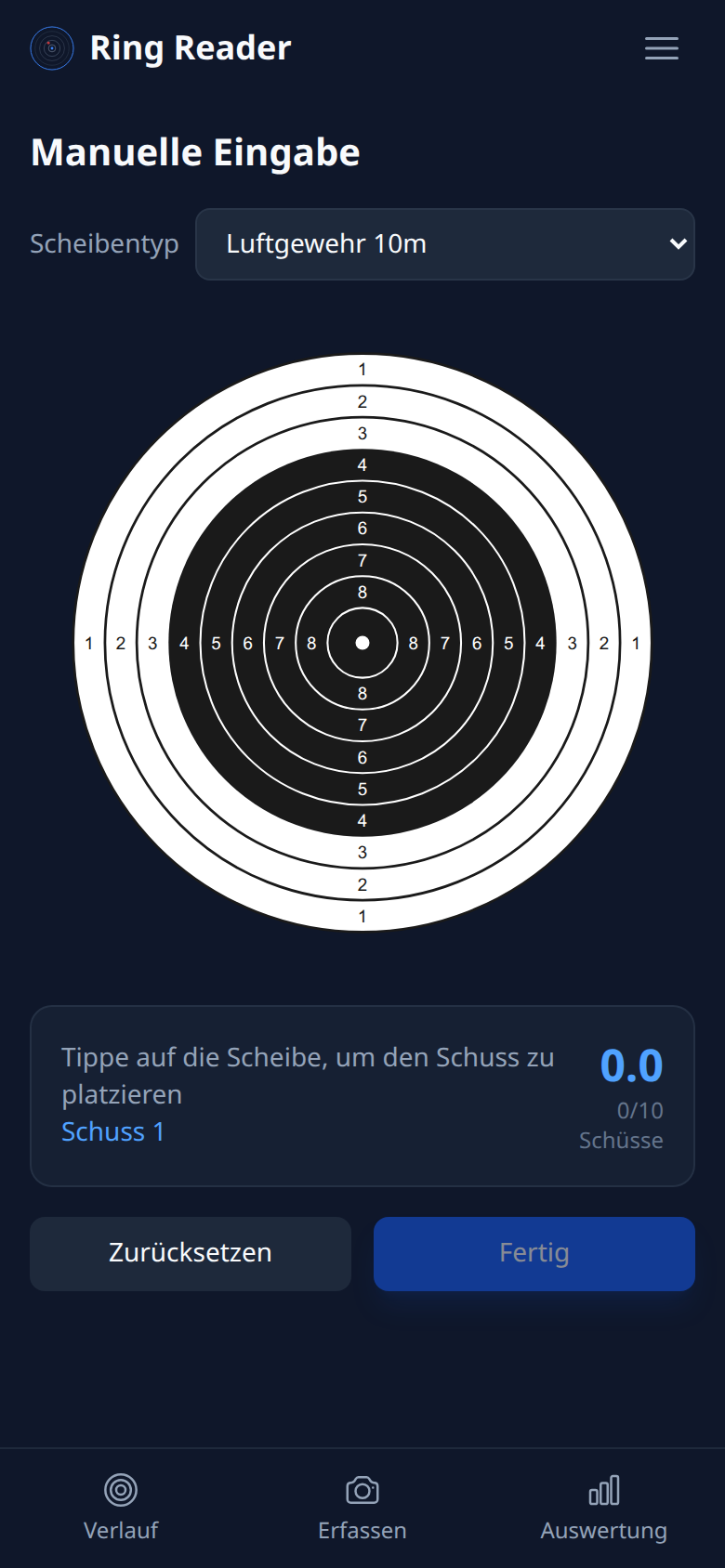Tap Zurücksetzen to reset shots
The height and width of the screenshot is (1568, 725).
tap(191, 1253)
